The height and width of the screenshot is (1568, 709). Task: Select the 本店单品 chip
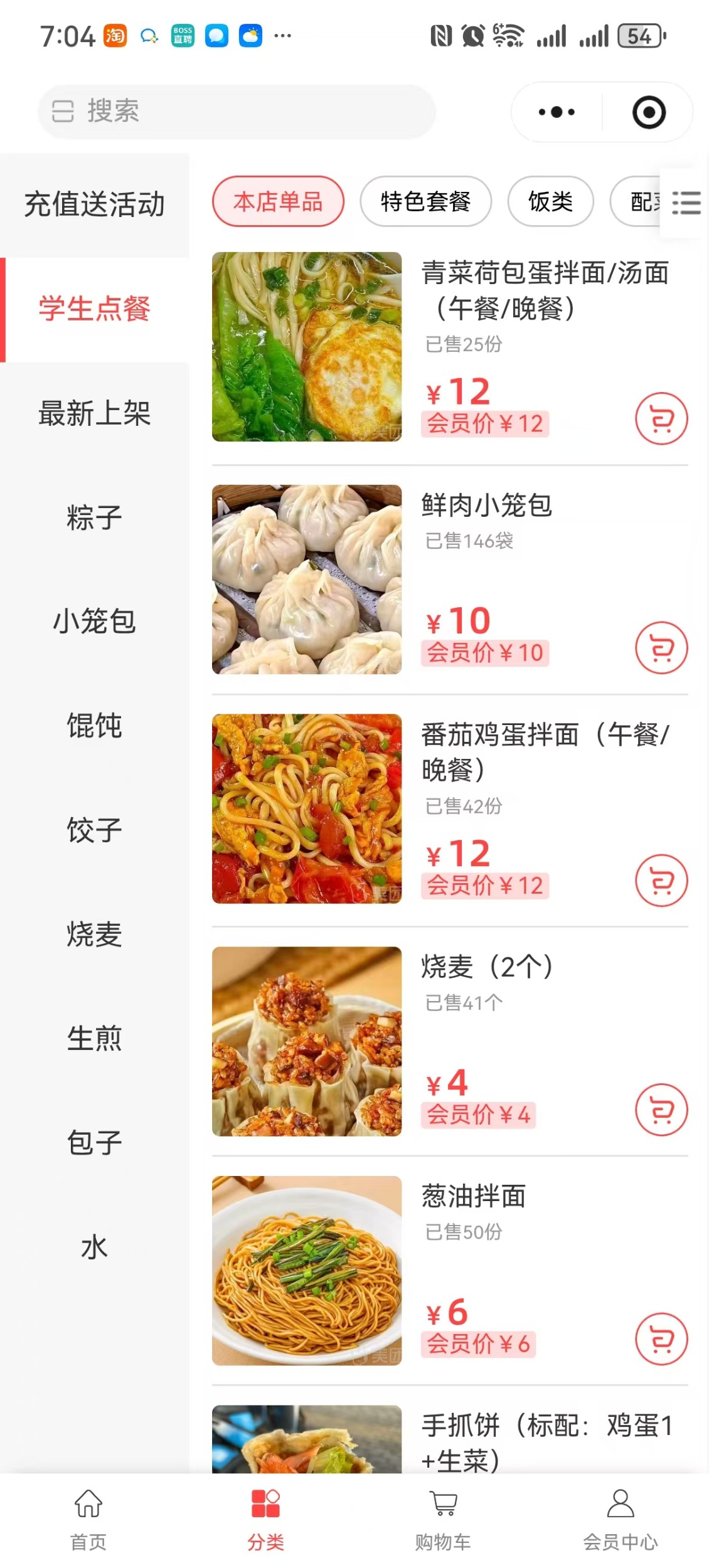tap(278, 201)
